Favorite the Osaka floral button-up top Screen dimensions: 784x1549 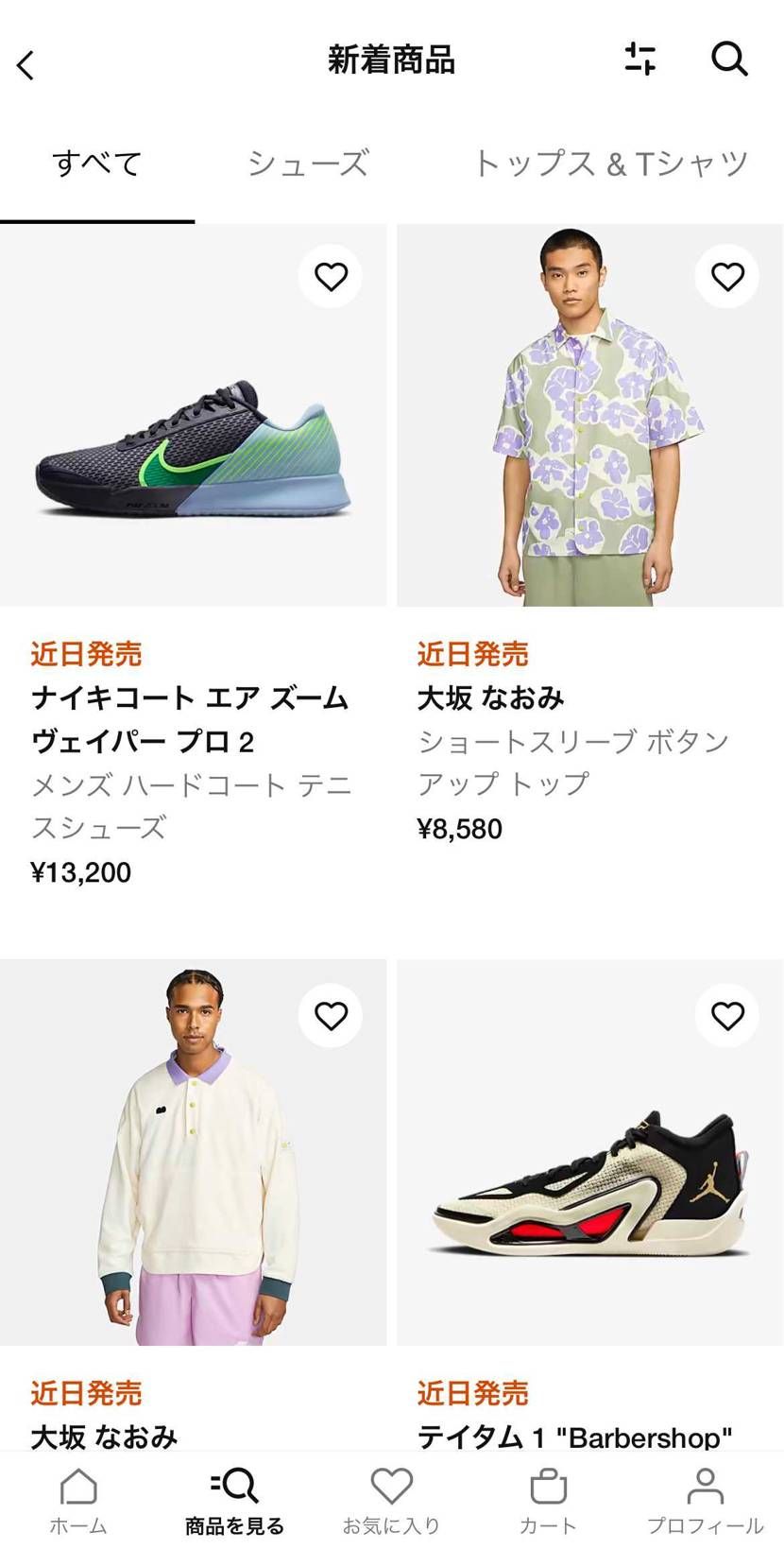[726, 276]
